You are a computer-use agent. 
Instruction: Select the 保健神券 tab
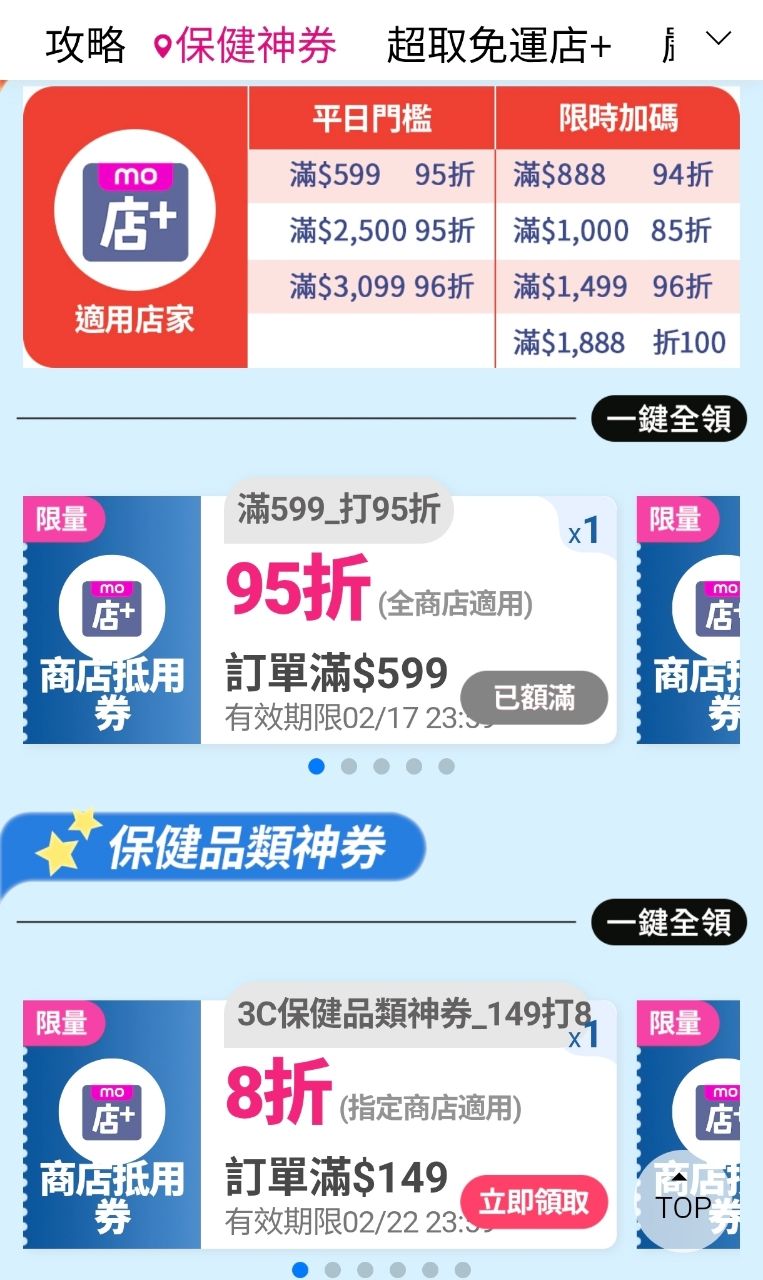[245, 45]
